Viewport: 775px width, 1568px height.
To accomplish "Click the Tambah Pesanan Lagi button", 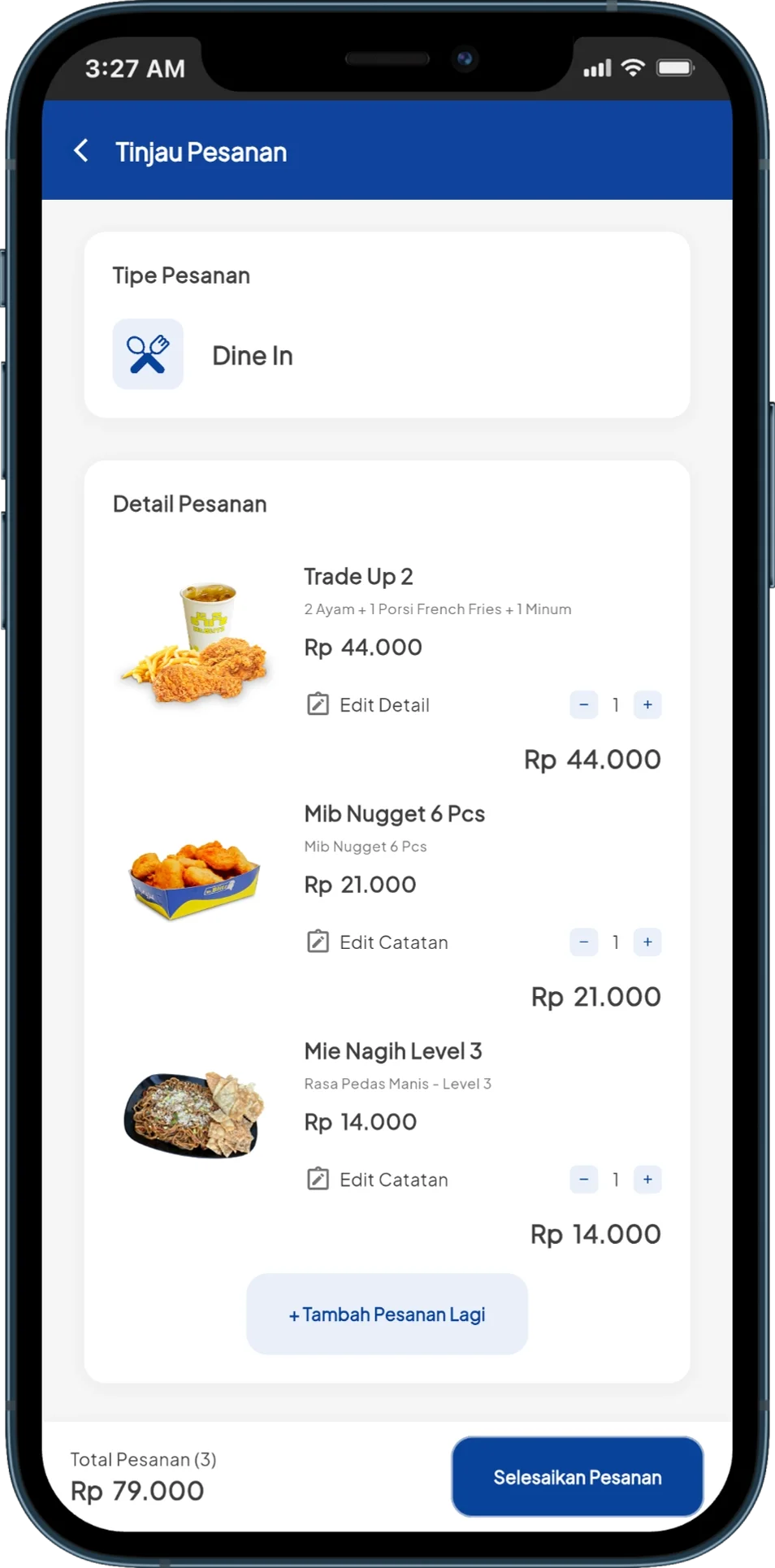I will pyautogui.click(x=386, y=1314).
